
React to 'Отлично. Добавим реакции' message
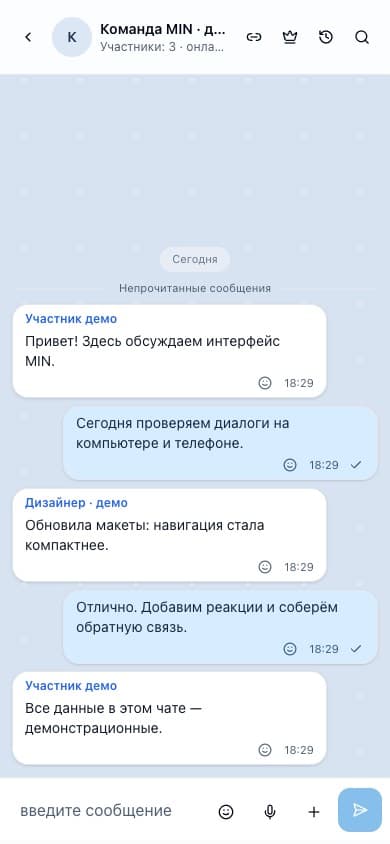pyautogui.click(x=290, y=649)
